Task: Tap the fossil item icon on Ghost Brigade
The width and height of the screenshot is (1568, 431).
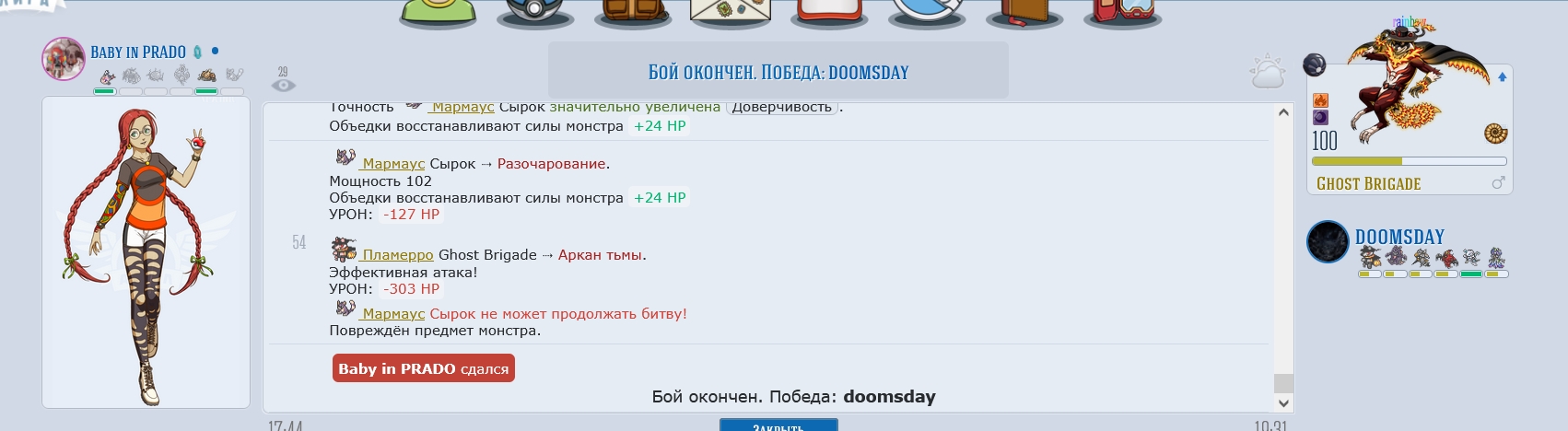Action: click(x=1494, y=134)
